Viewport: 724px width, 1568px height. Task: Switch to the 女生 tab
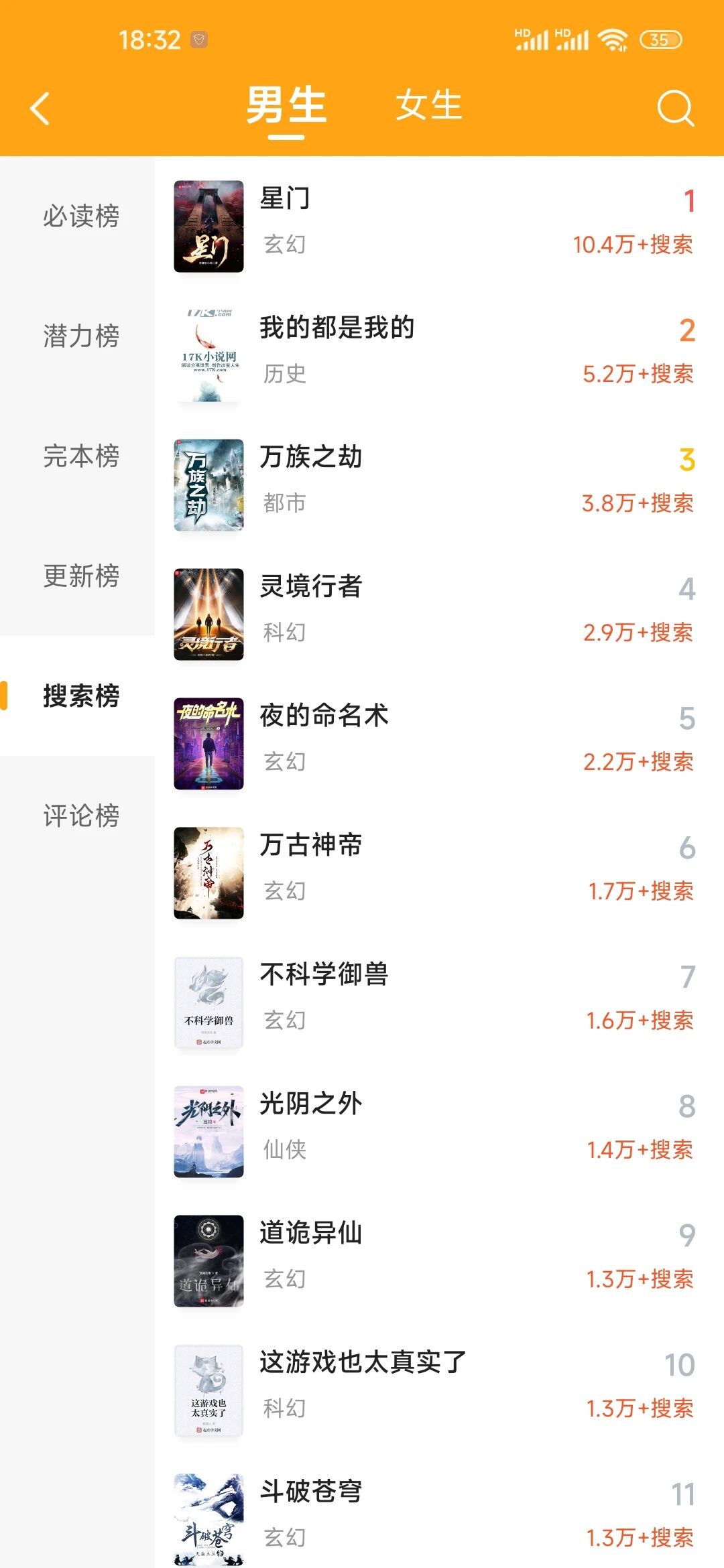pos(428,106)
